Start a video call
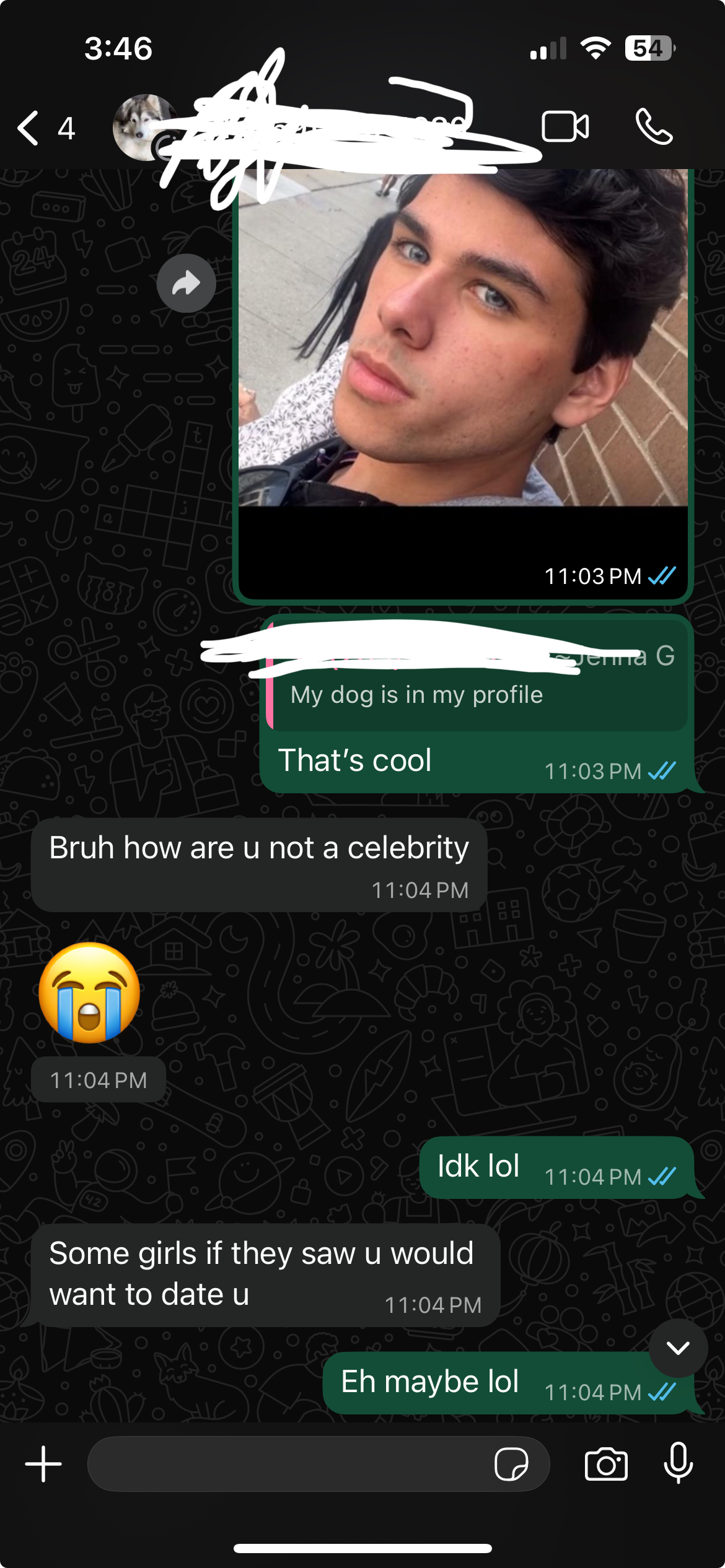The width and height of the screenshot is (725, 1568). point(565,127)
